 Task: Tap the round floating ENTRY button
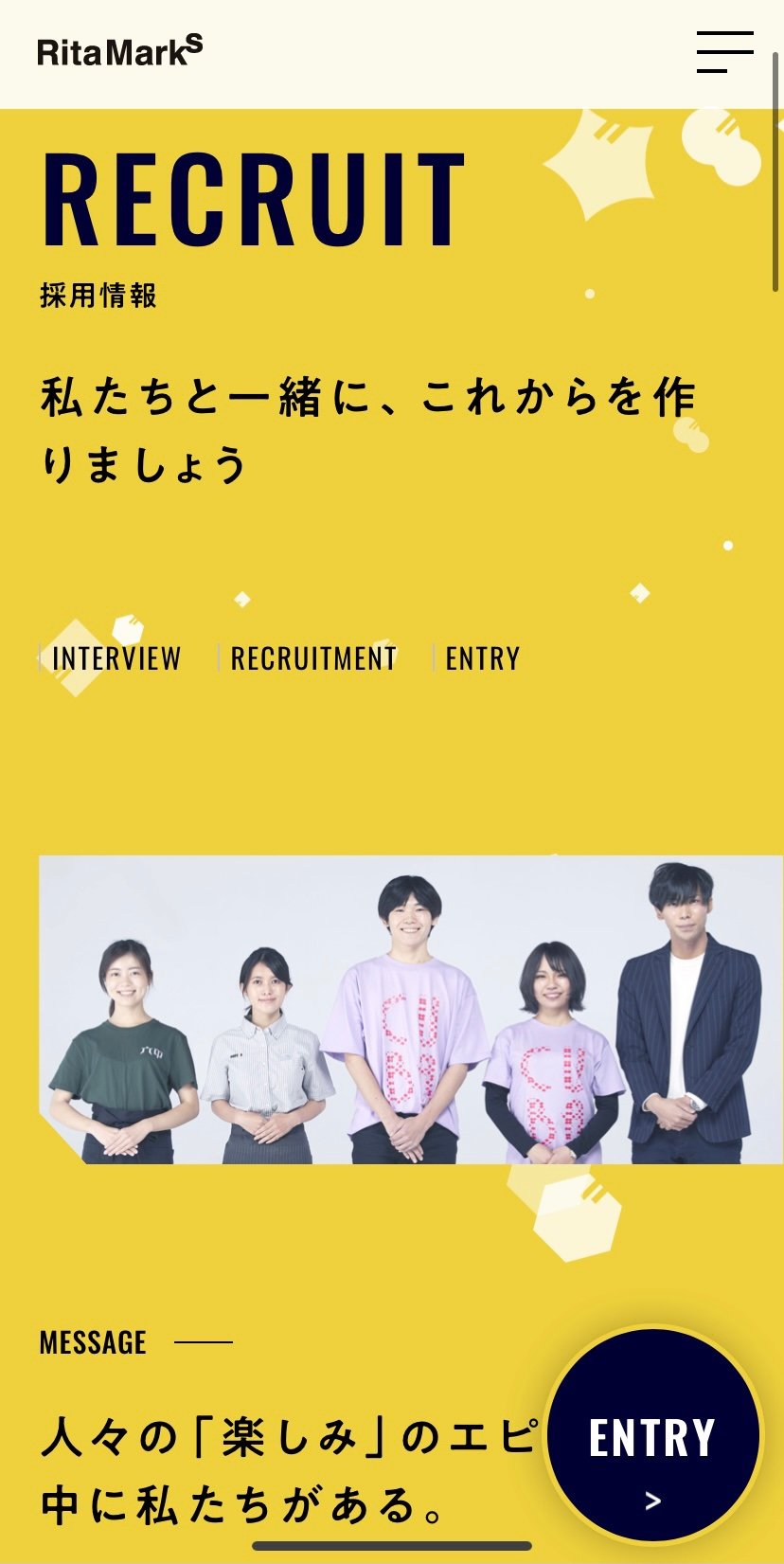653,1434
